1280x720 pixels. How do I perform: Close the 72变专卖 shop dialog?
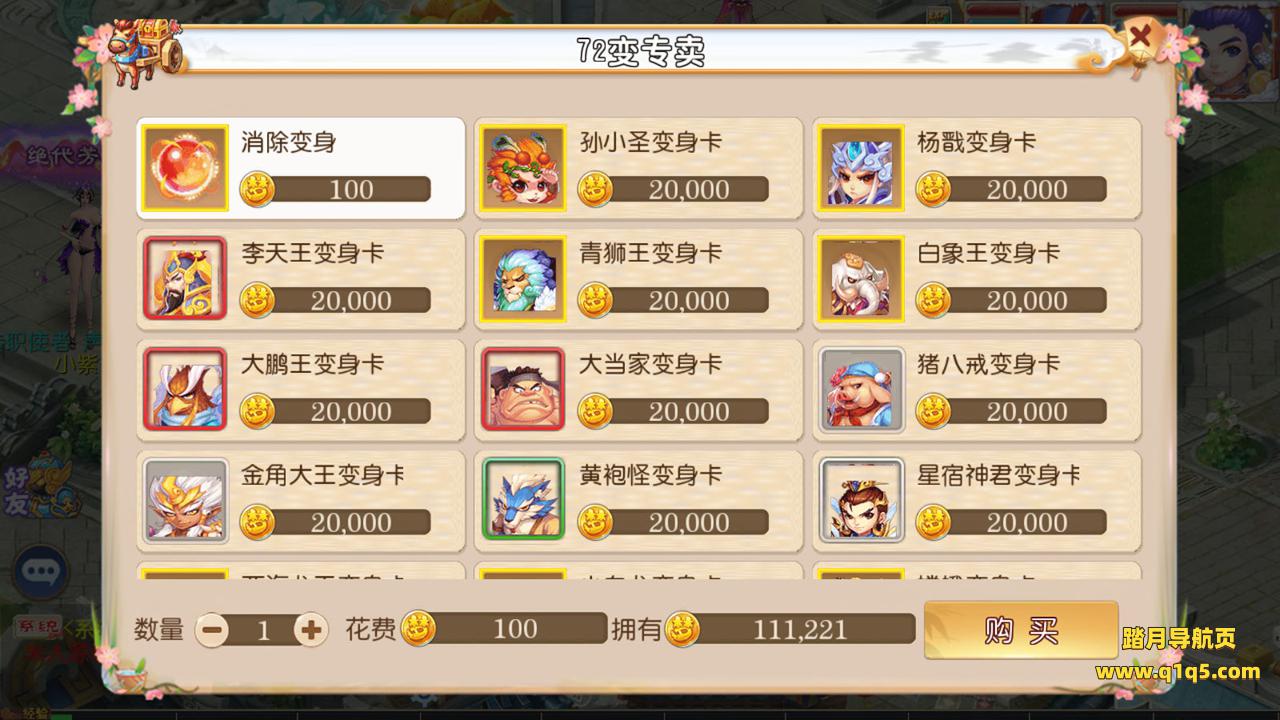click(1141, 41)
